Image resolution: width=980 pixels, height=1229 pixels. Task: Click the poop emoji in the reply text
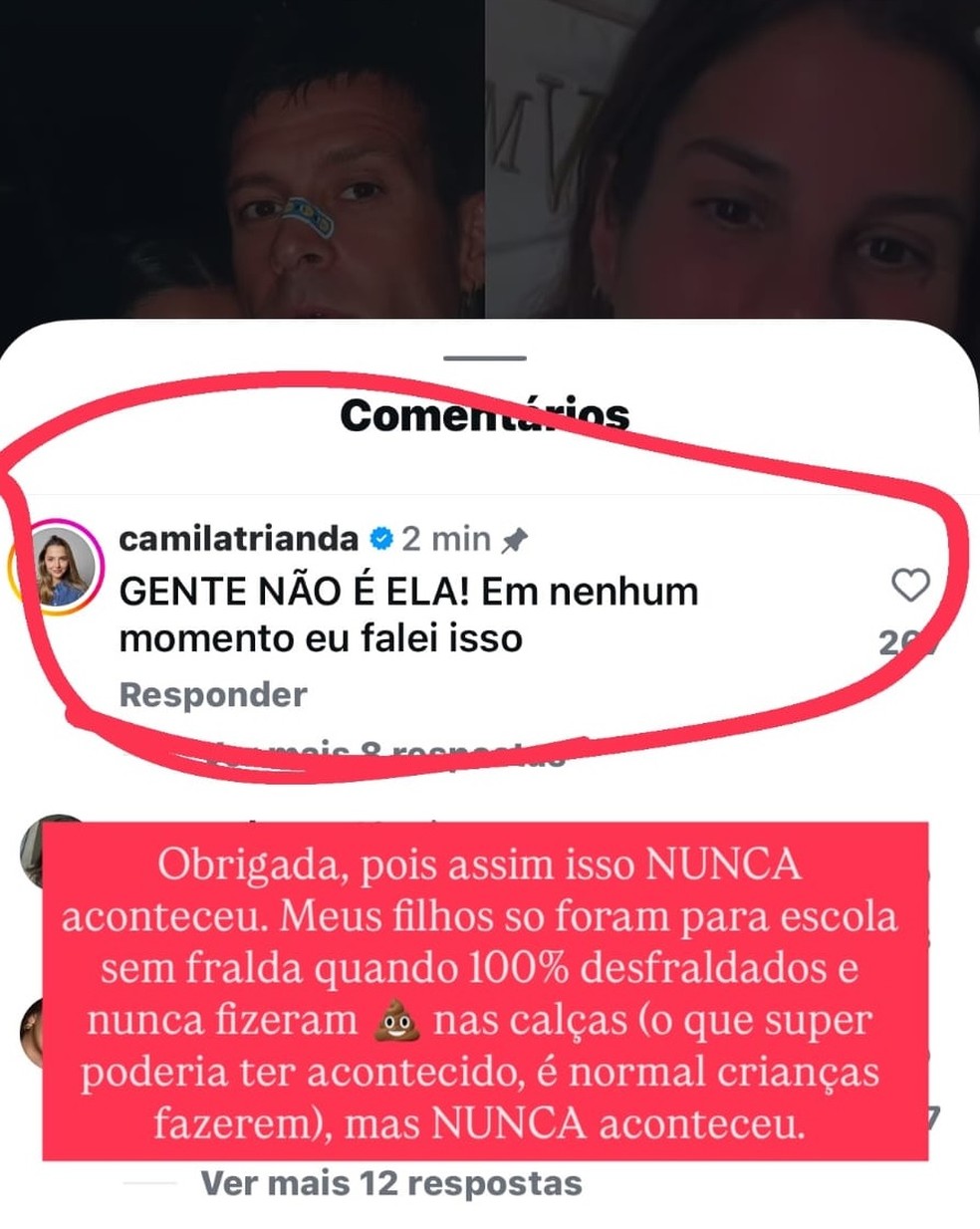(x=398, y=1017)
